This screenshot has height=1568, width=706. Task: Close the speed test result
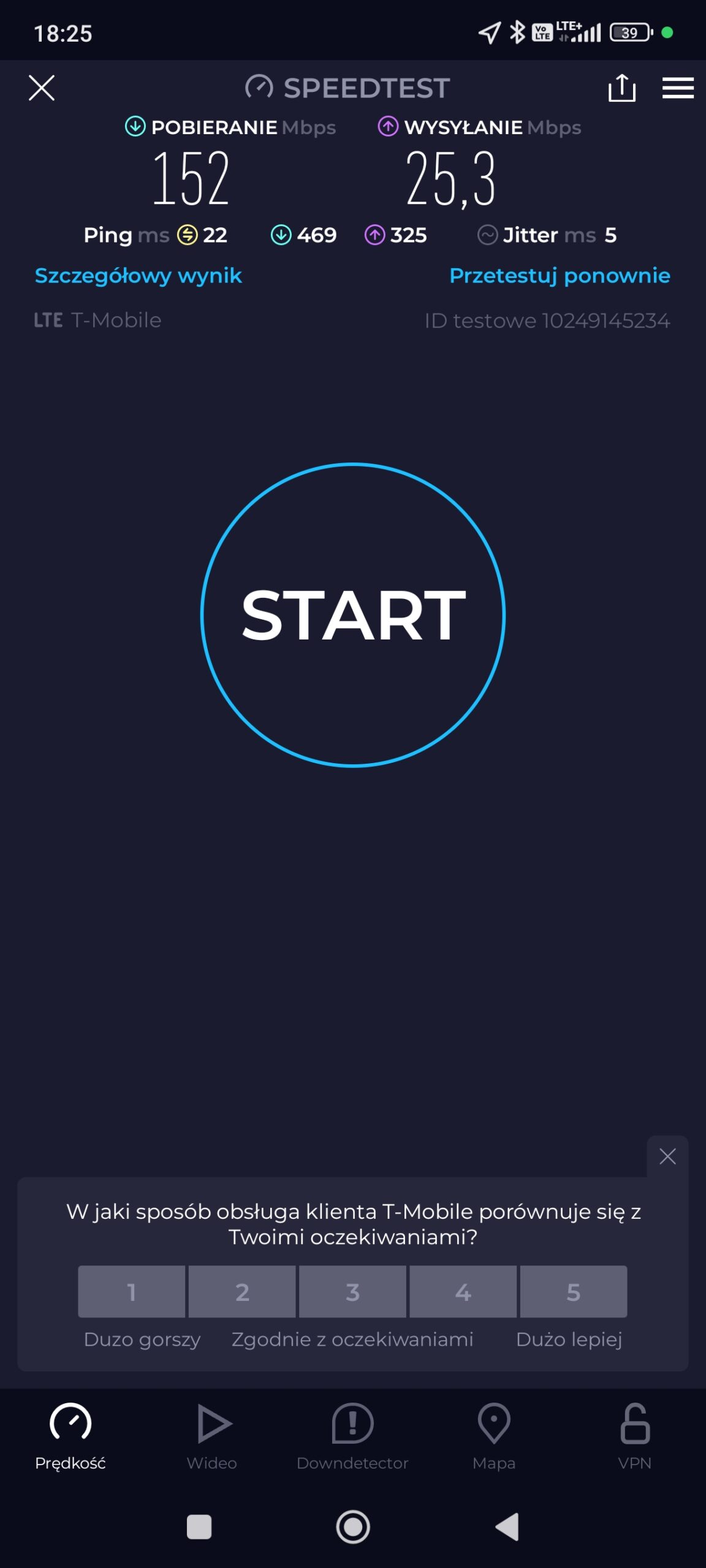42,88
